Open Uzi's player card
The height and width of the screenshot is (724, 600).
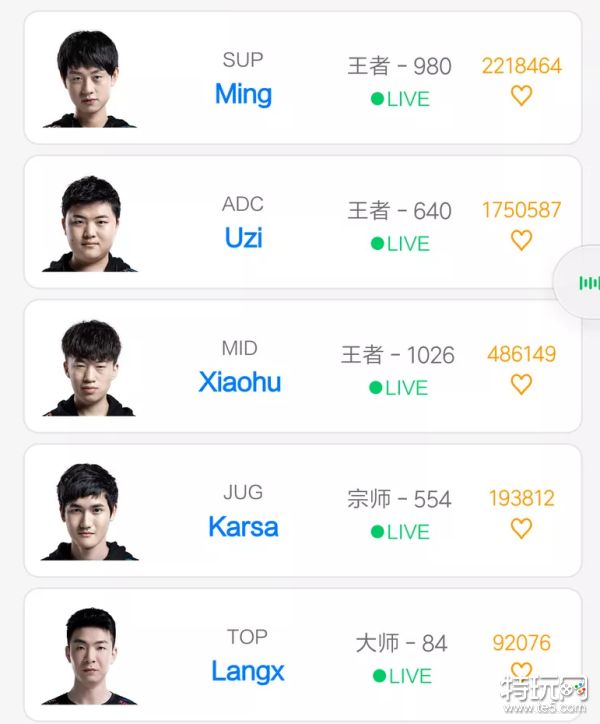click(243, 239)
